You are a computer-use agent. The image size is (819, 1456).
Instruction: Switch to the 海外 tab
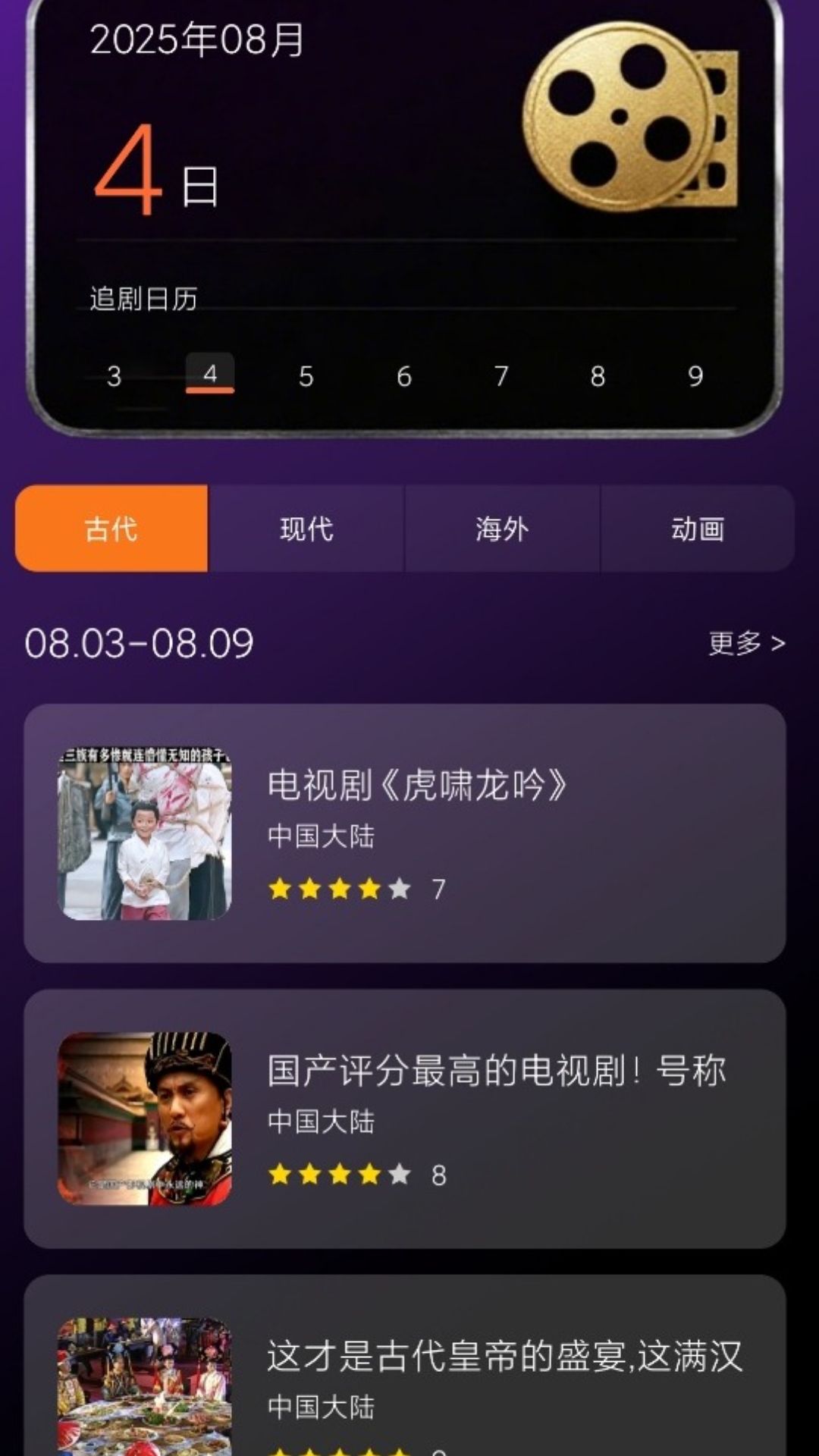(502, 529)
